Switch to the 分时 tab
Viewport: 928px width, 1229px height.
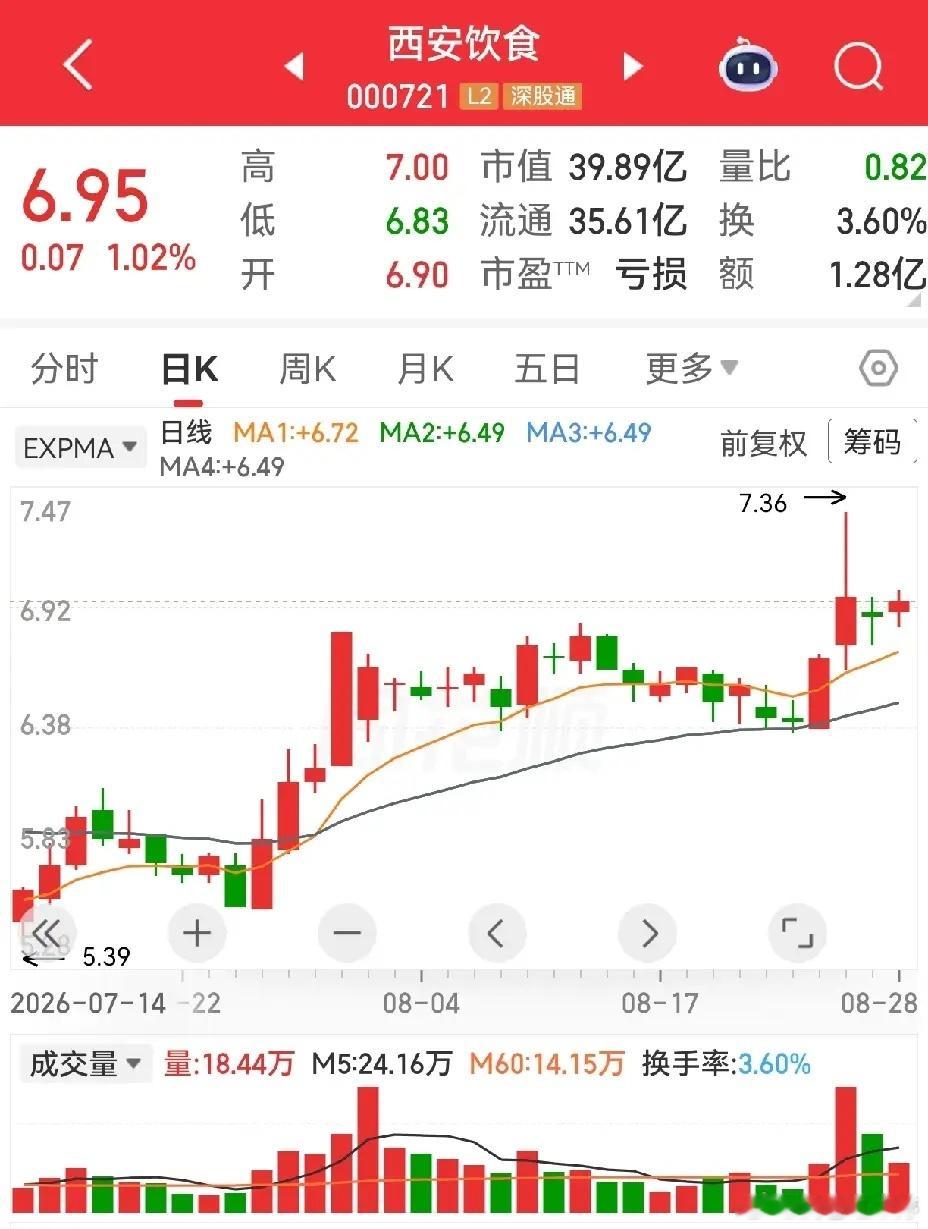click(64, 369)
